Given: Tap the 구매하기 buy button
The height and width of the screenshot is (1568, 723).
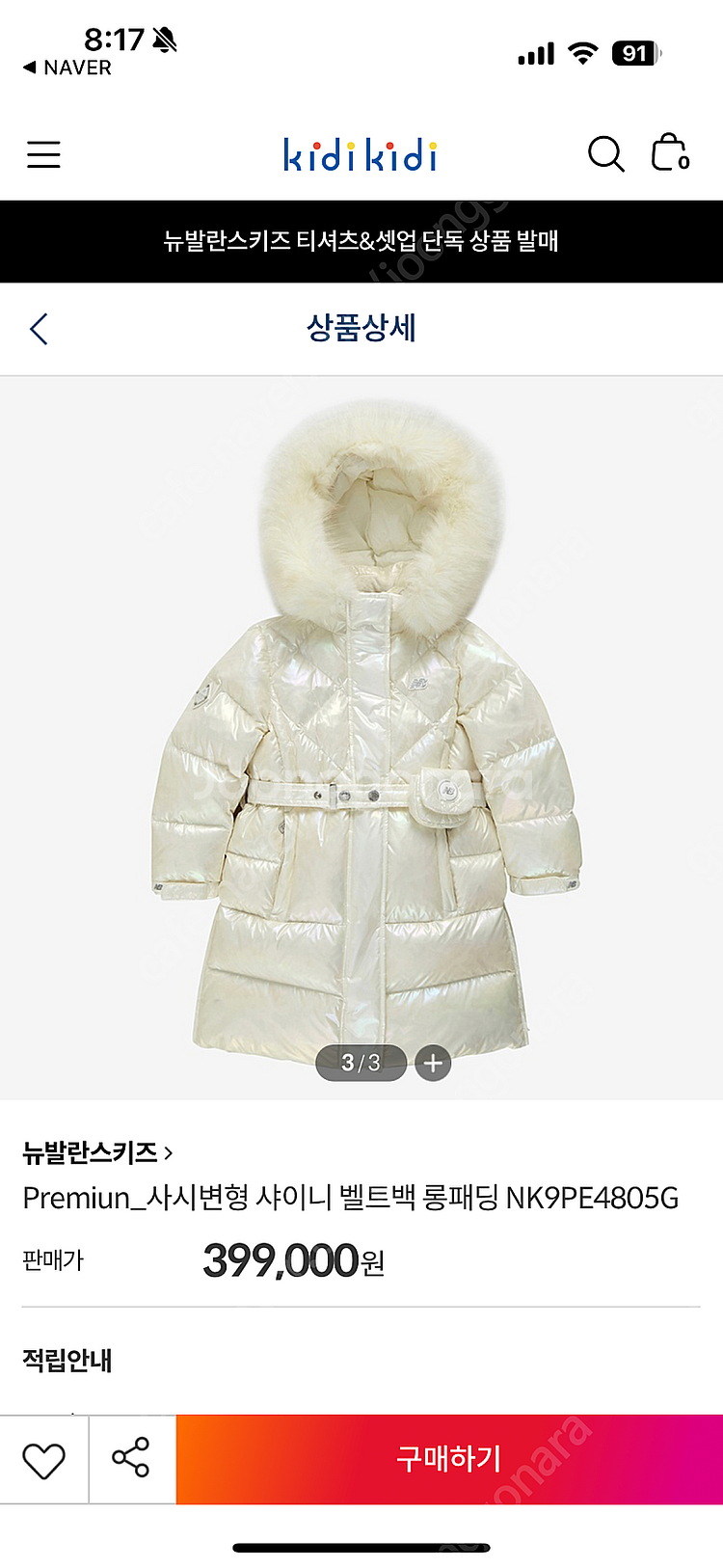Looking at the screenshot, I should 449,1458.
